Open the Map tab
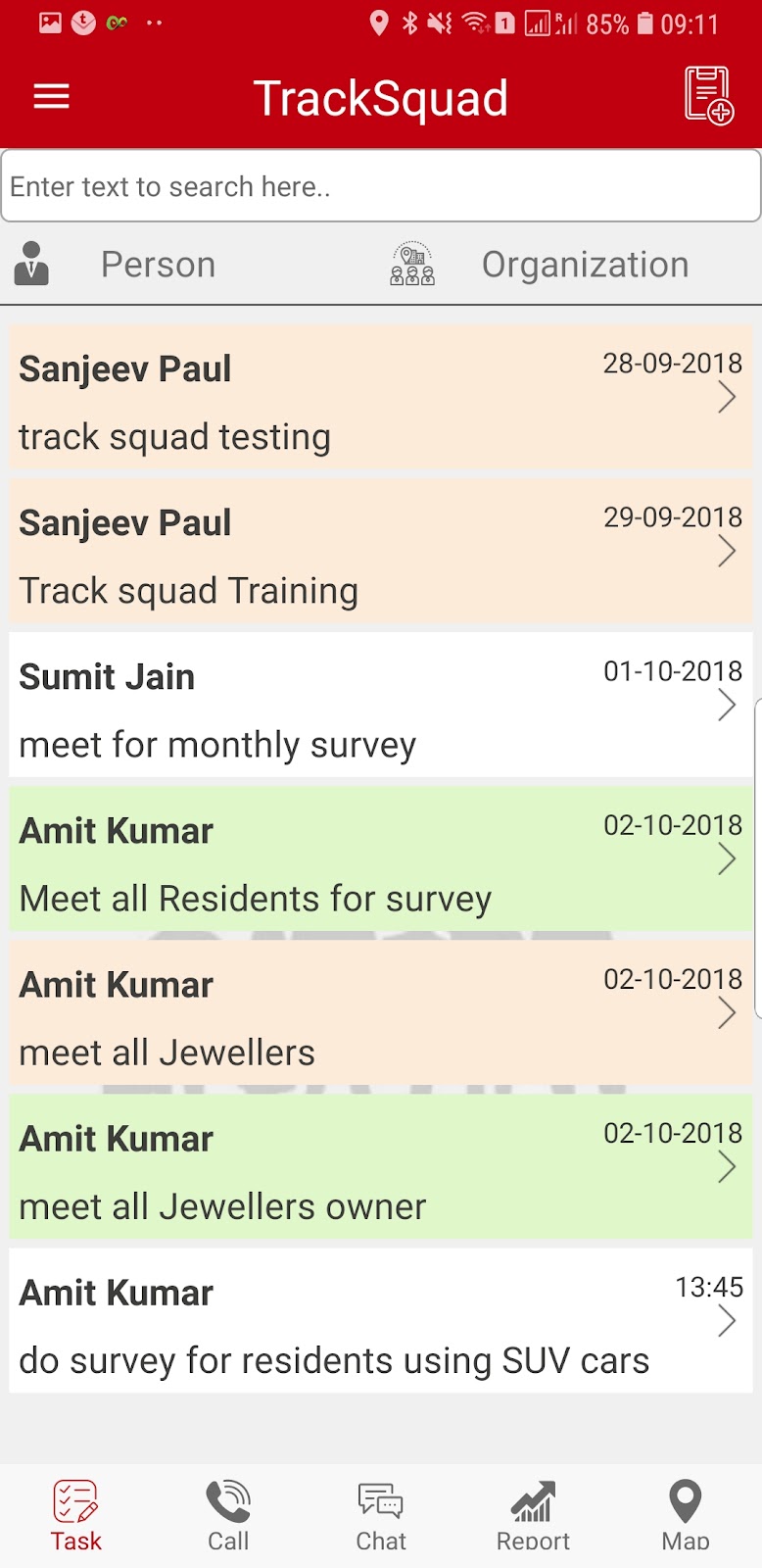Screen dimensions: 762x1568 tap(686, 1515)
